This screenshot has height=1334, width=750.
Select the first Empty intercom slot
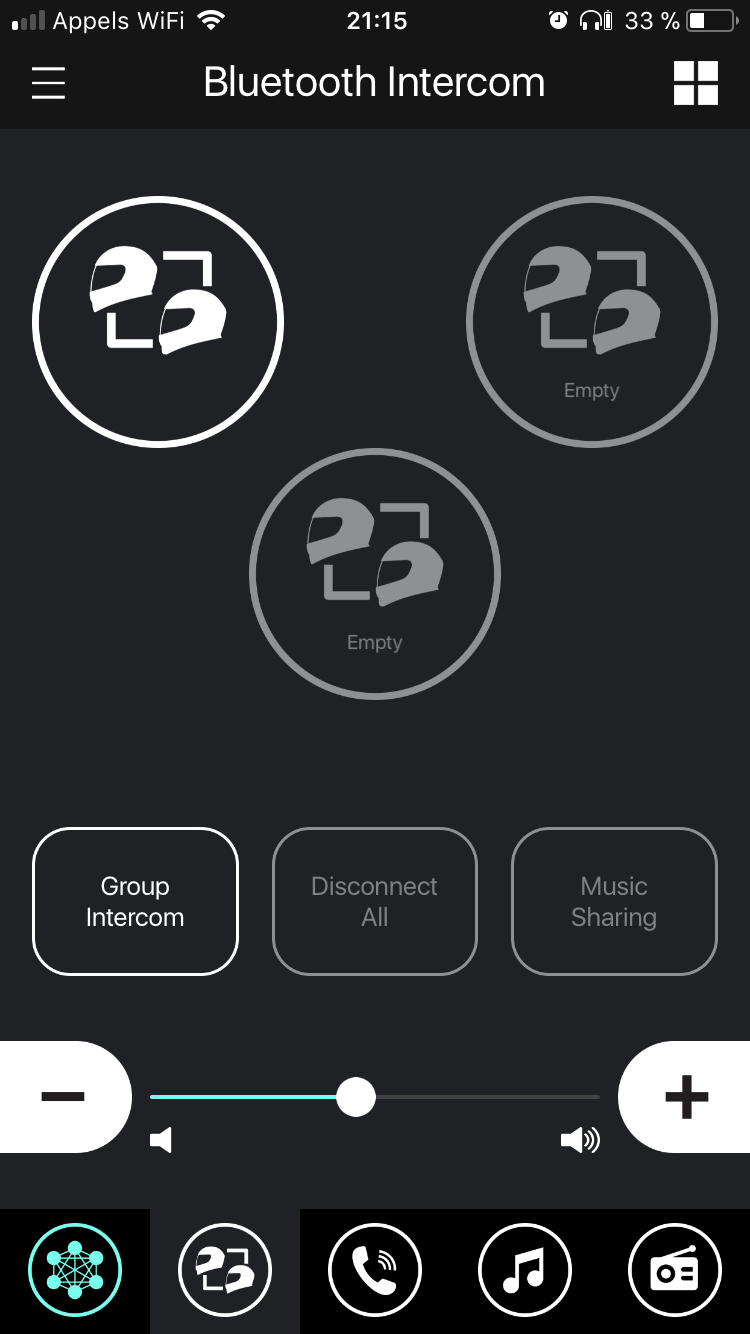(592, 321)
